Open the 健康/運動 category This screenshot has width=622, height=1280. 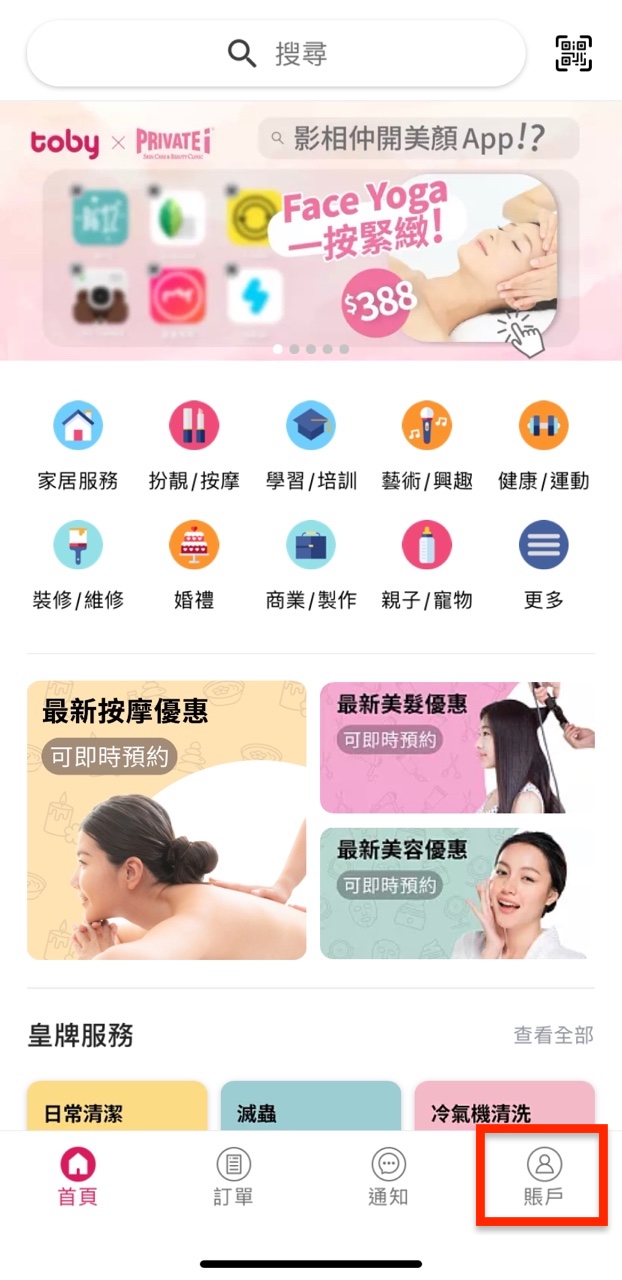click(x=543, y=446)
